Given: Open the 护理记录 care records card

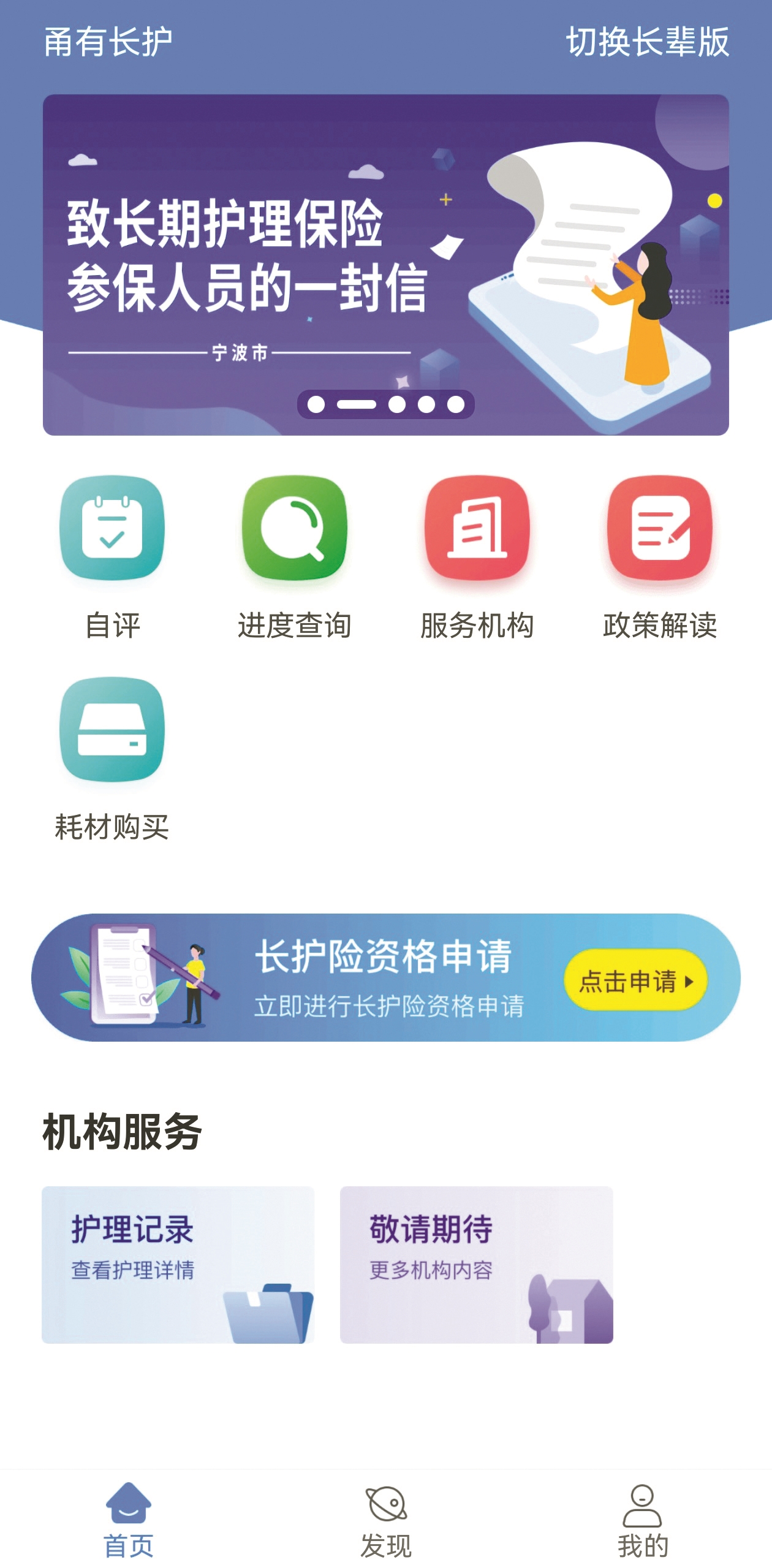Looking at the screenshot, I should point(178,1265).
